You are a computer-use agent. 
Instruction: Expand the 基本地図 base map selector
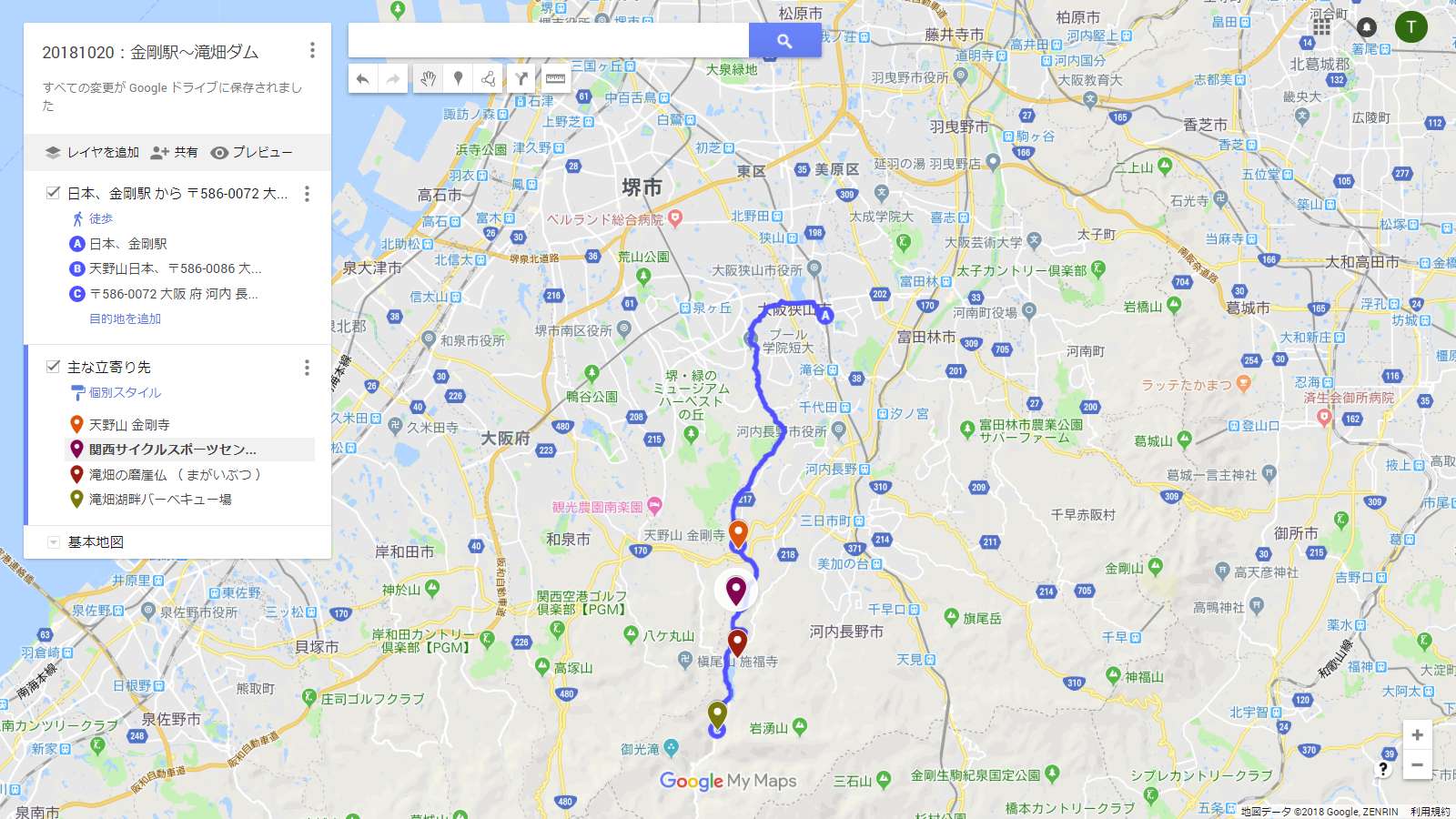54,541
